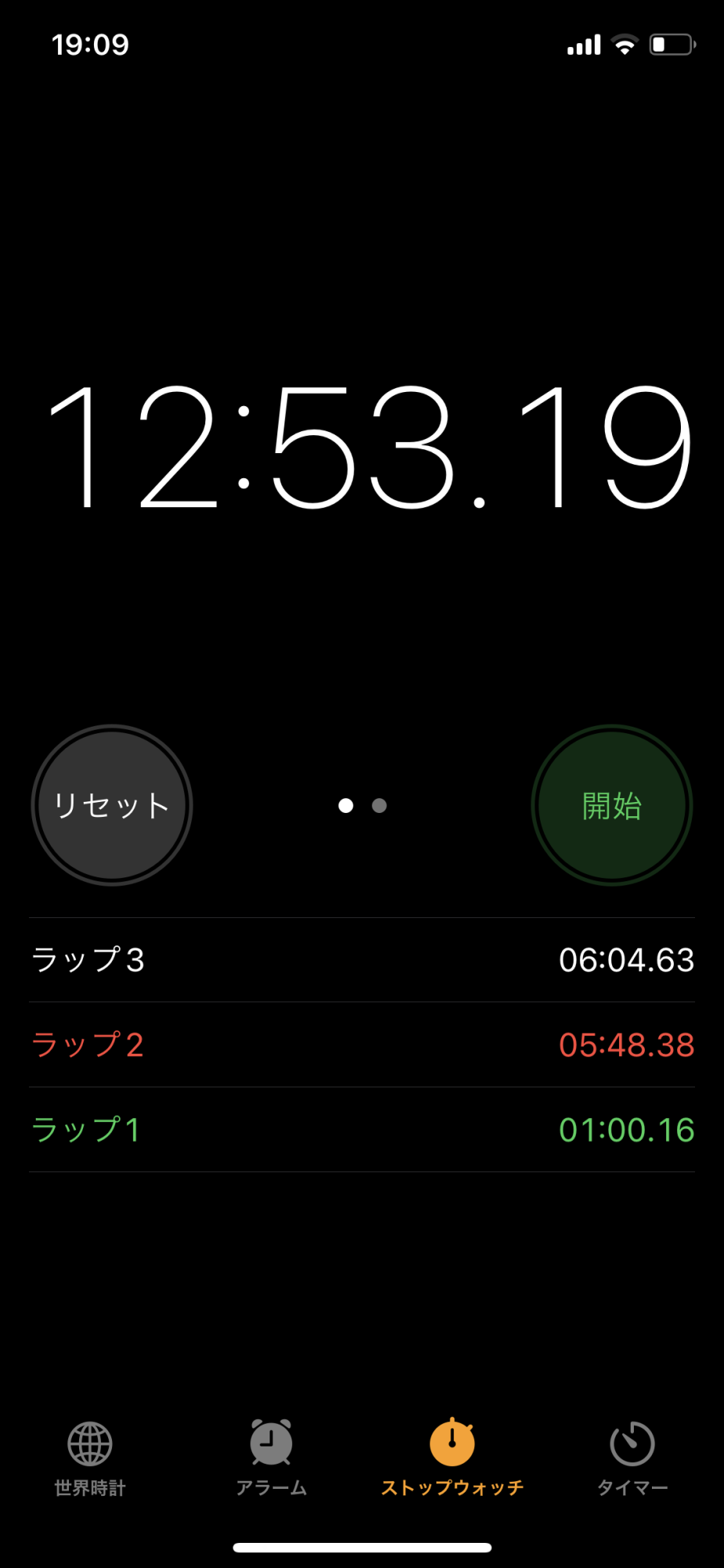Tap the page indicator dots
Viewport: 724px width, 1568px height.
pyautogui.click(x=362, y=806)
